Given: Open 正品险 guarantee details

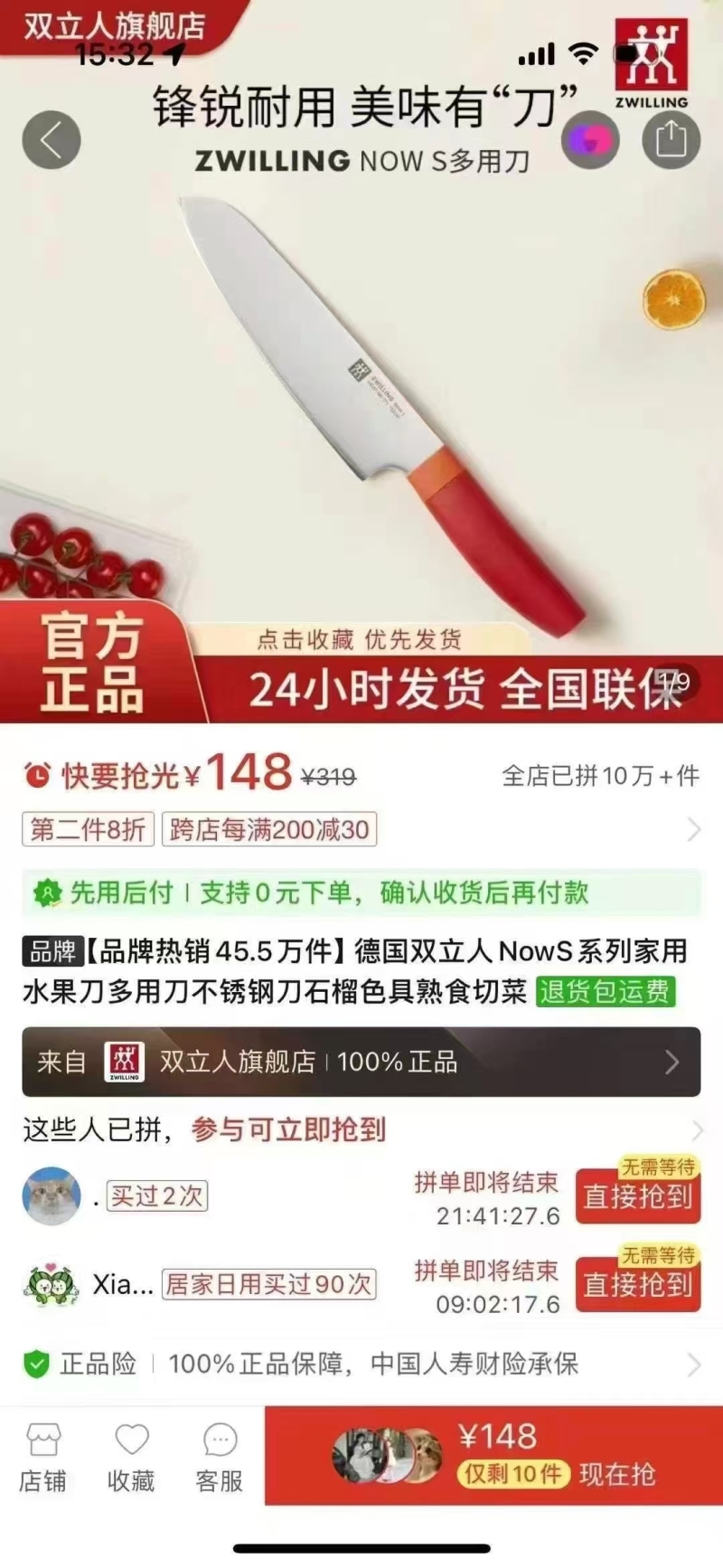Looking at the screenshot, I should coord(361,1364).
